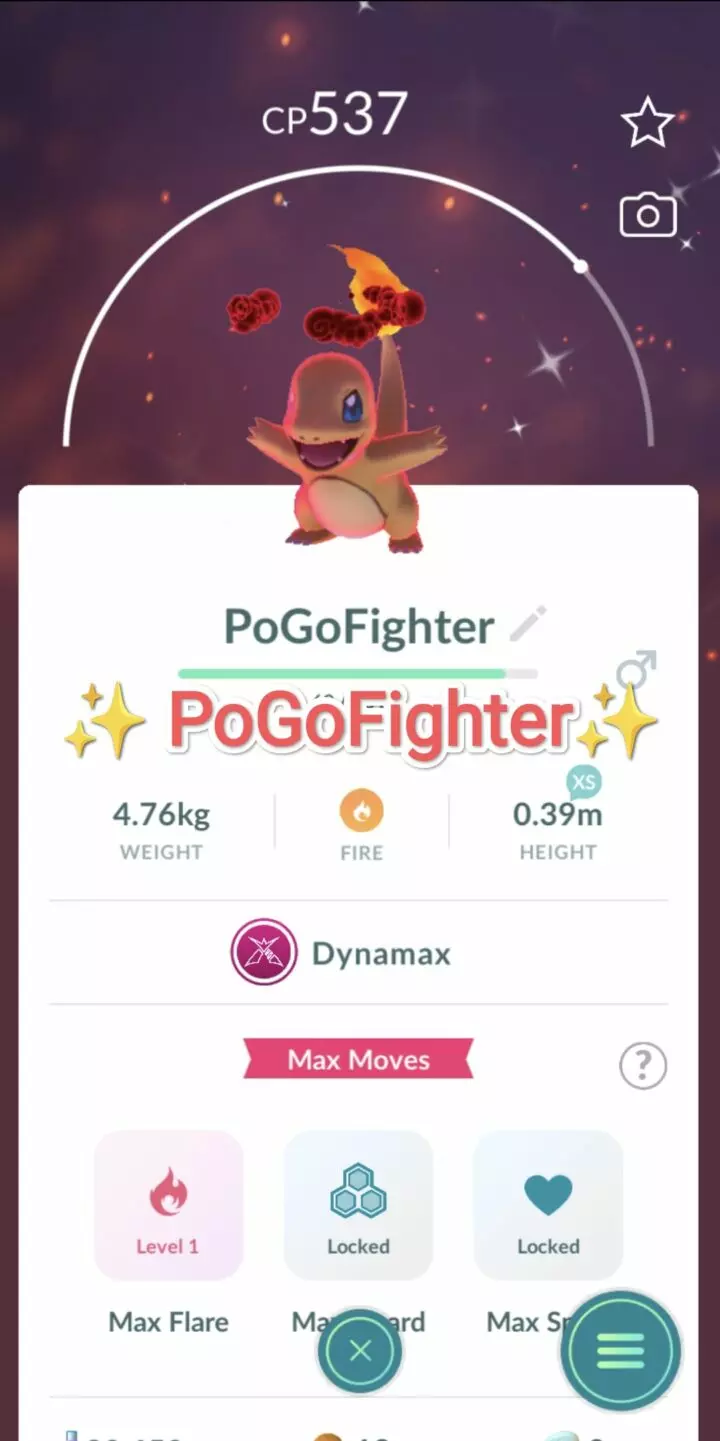Toggle the favorite star for PoGoFighter
The image size is (720, 1441).
647,121
